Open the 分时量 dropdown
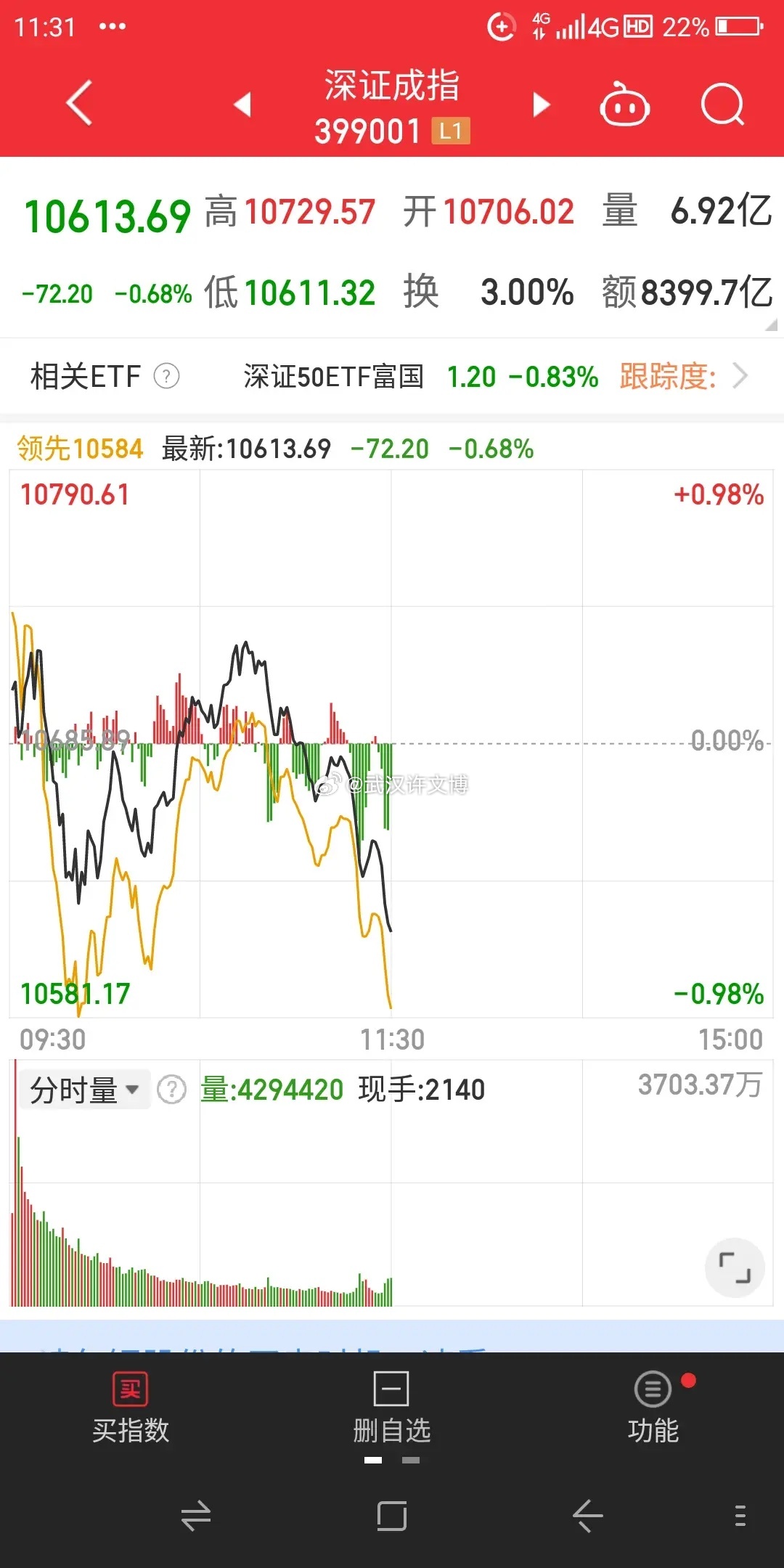Viewport: 784px width, 1568px height. [x=82, y=1088]
